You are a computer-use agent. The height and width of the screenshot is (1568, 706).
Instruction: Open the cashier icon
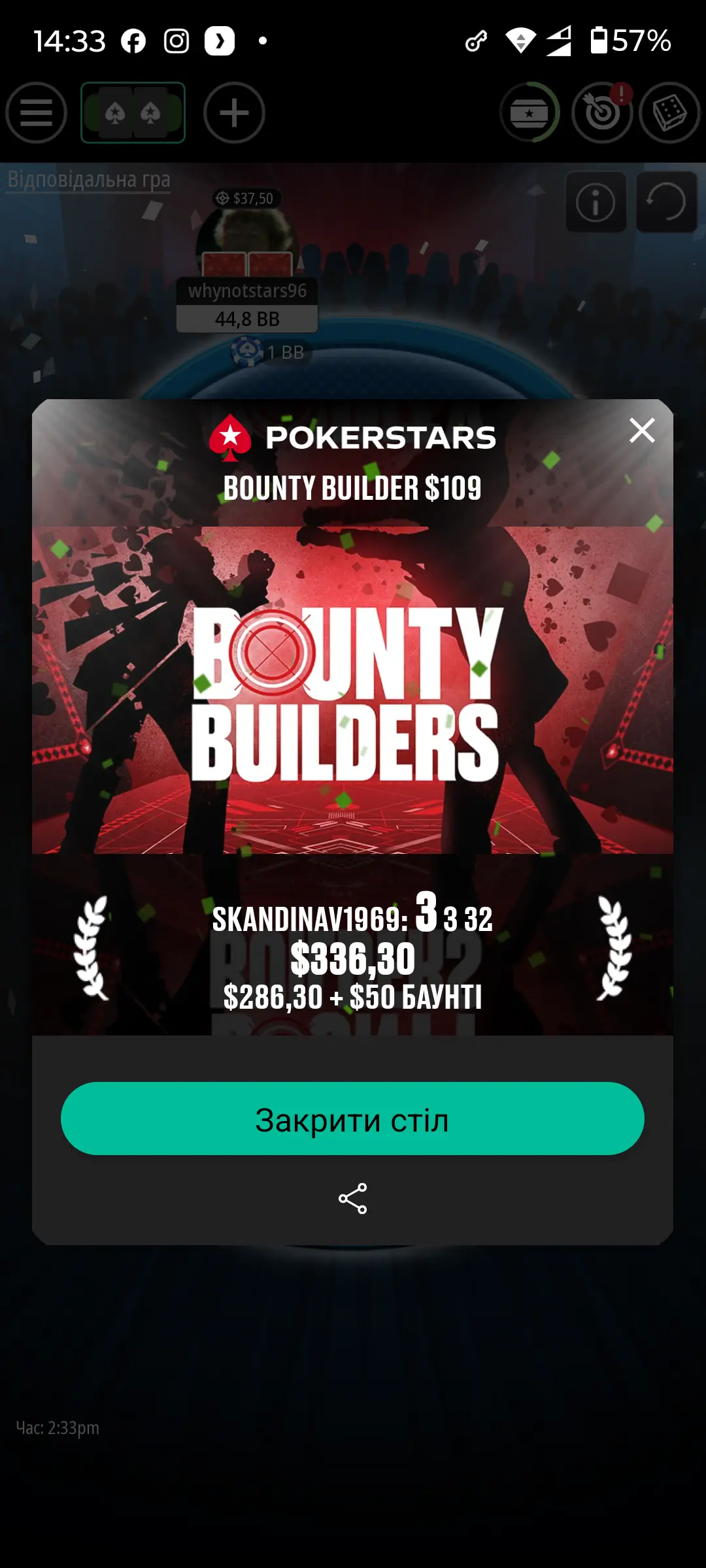529,113
